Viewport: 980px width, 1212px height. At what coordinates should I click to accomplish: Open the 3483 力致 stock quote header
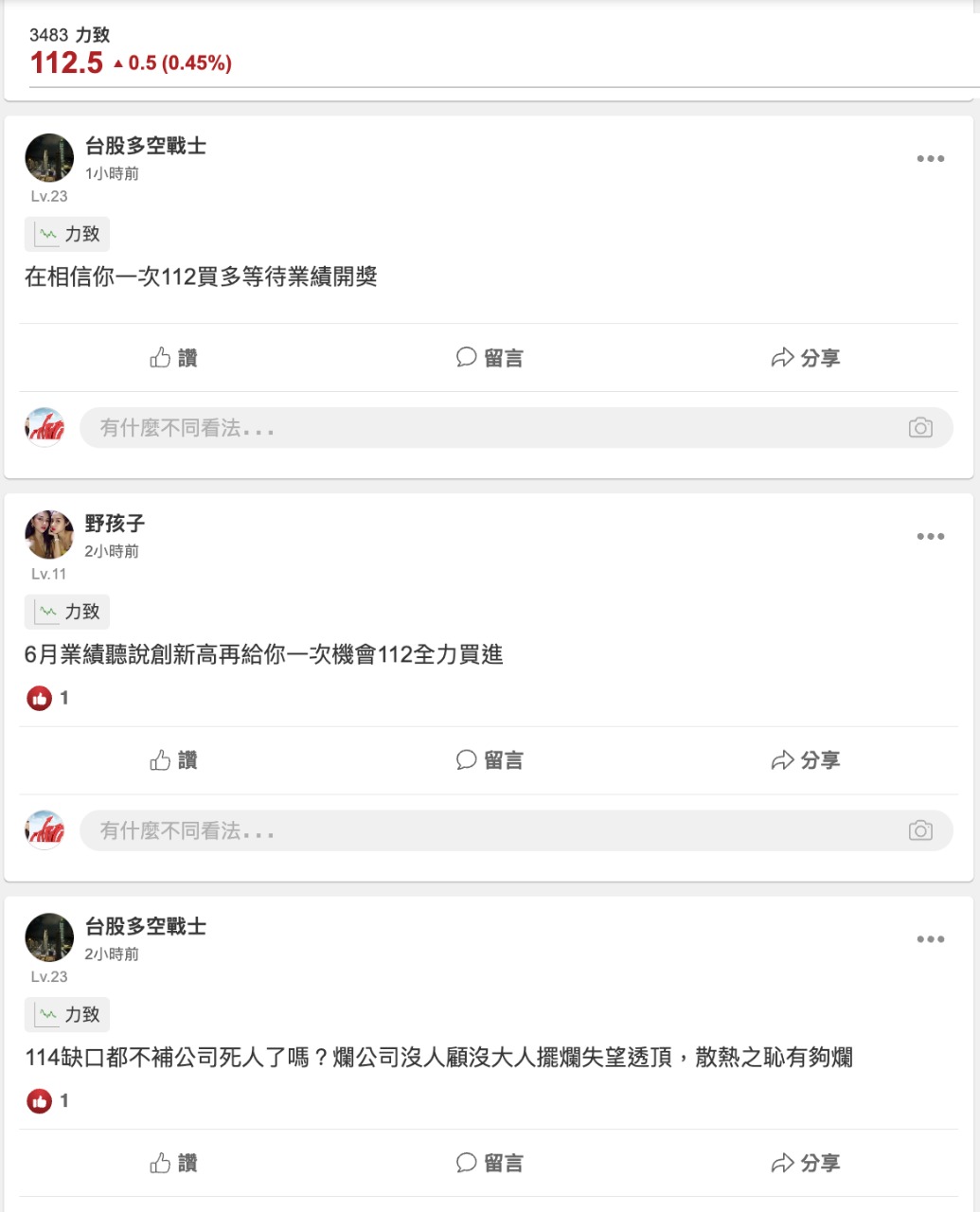(x=131, y=51)
